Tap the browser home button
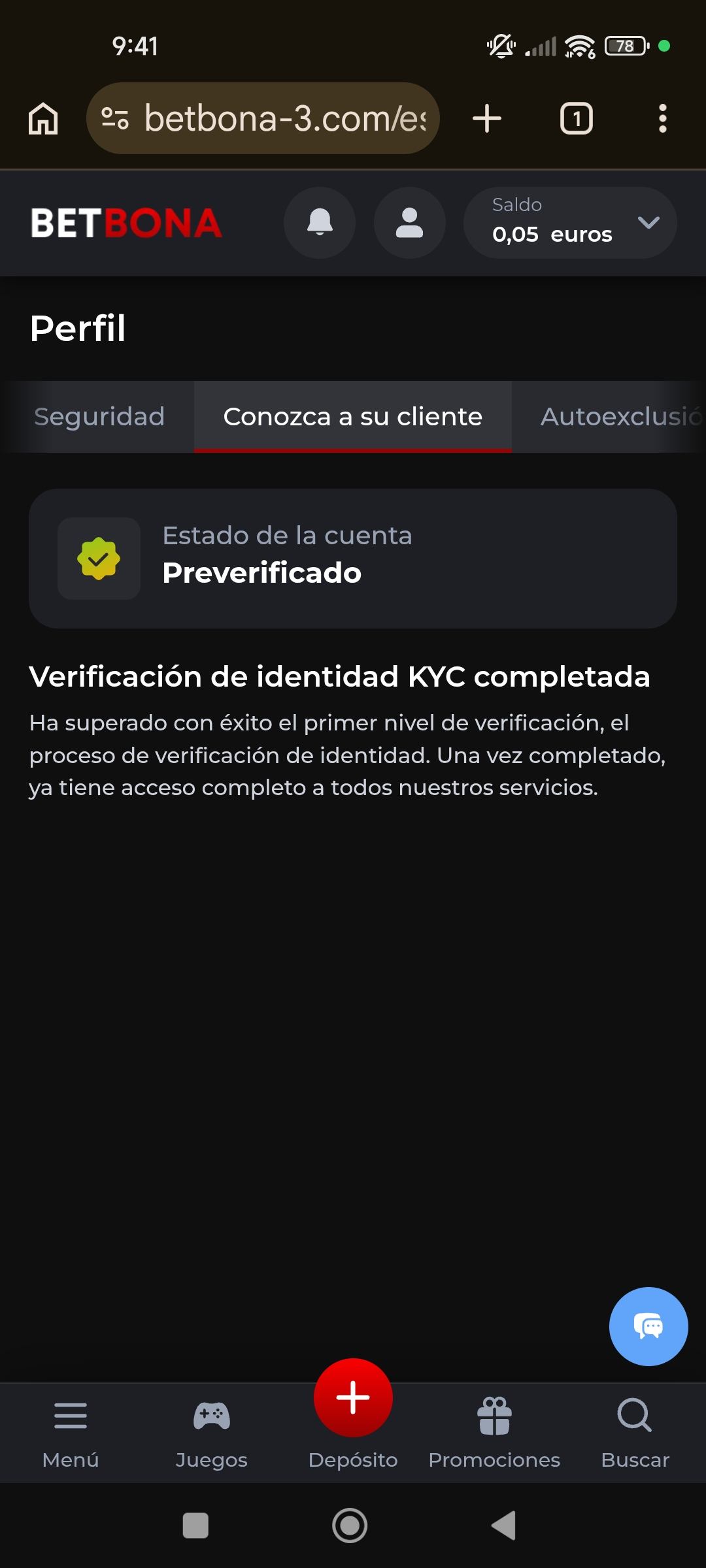Screen dimensions: 706x1568 (43, 118)
